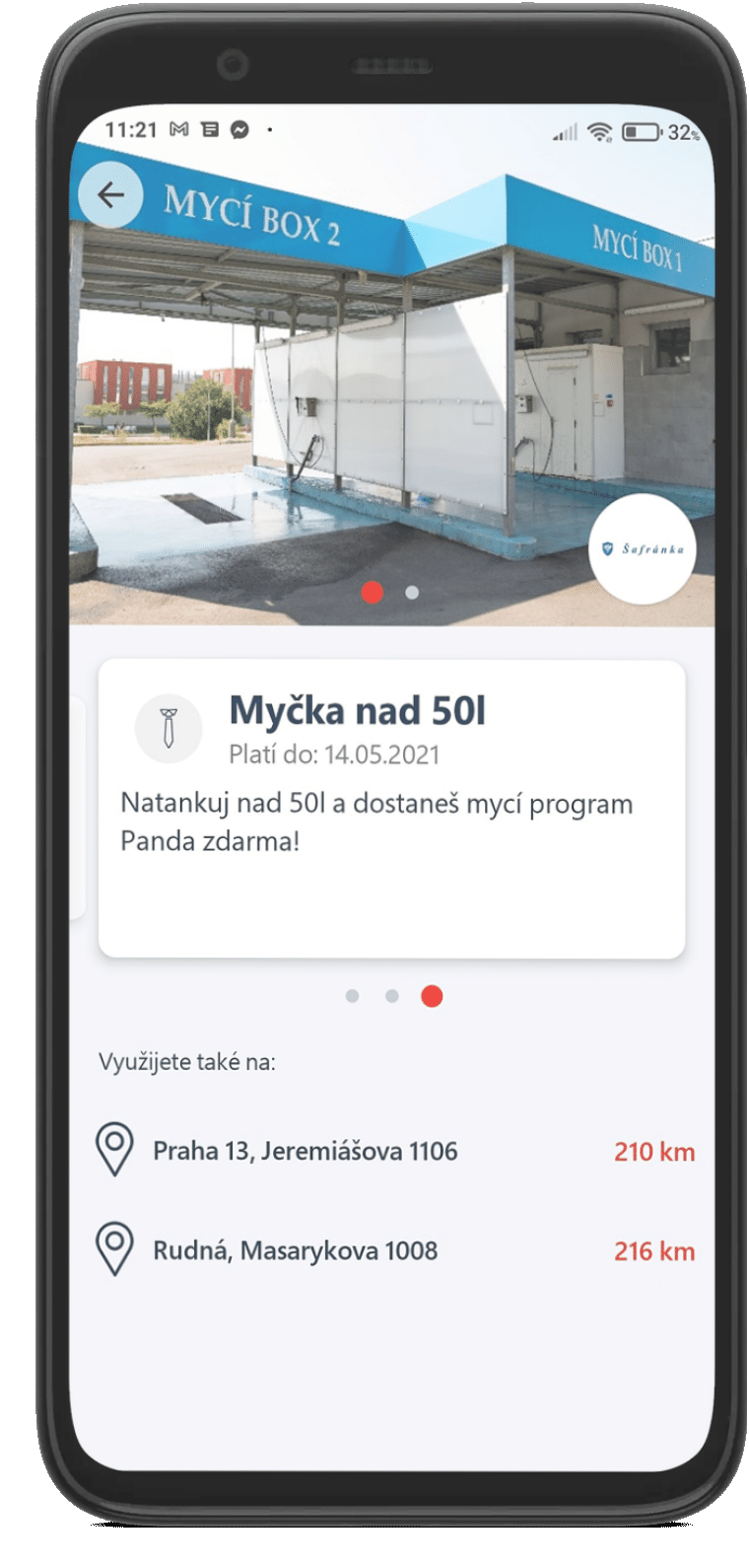The width and height of the screenshot is (749, 1568).
Task: Go back using the arrow button
Action: 110,195
